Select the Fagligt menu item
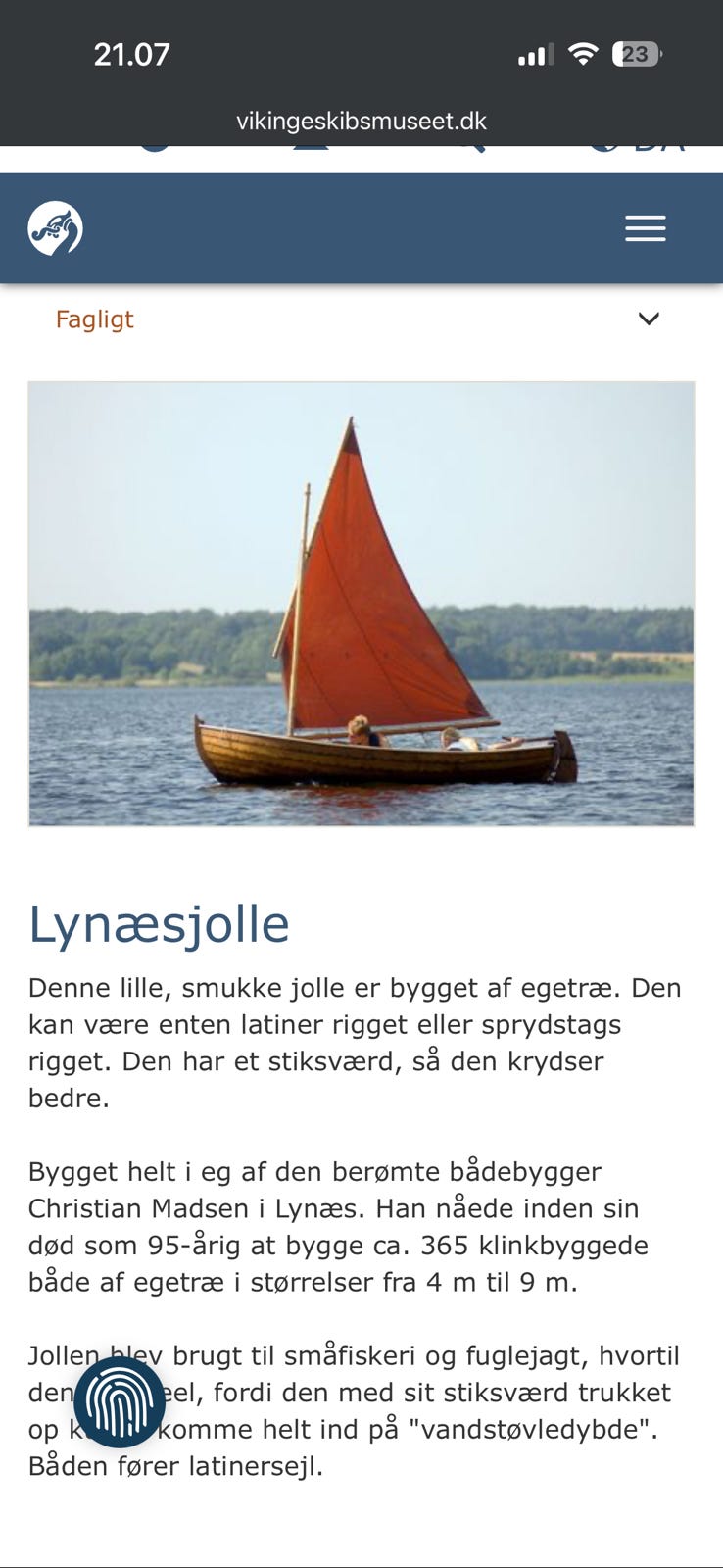 (x=95, y=318)
